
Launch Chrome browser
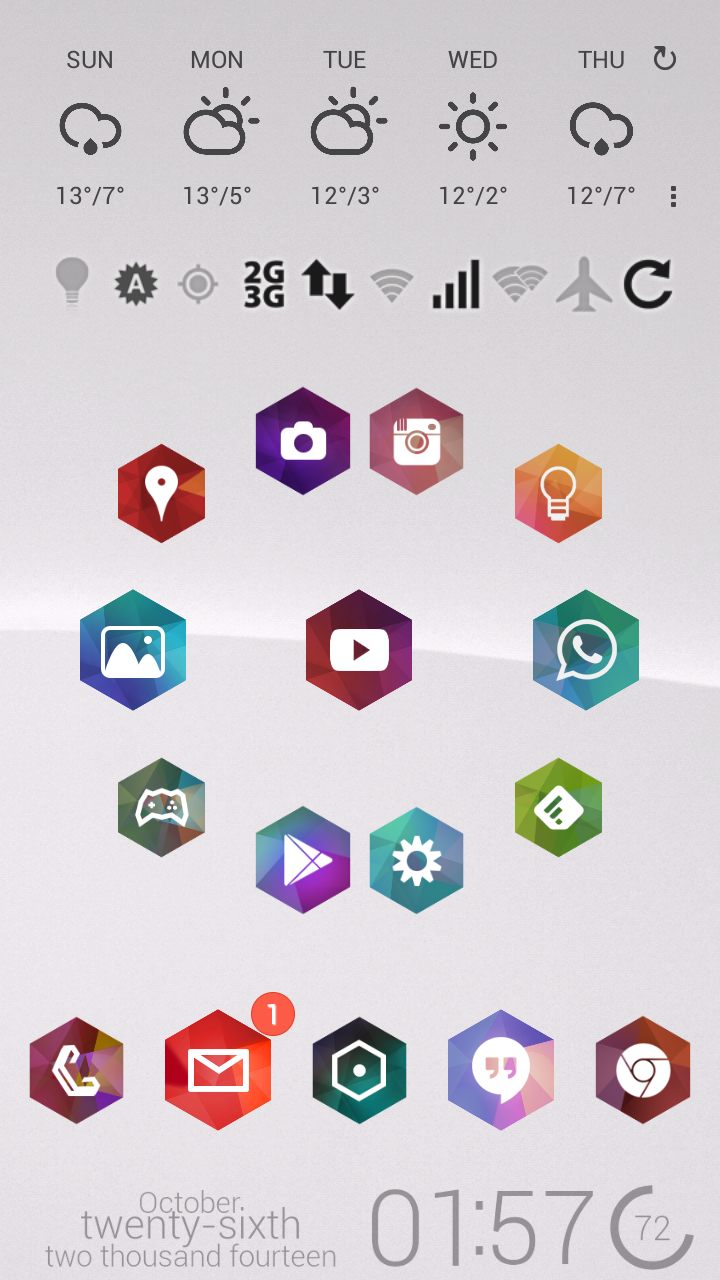[643, 1070]
